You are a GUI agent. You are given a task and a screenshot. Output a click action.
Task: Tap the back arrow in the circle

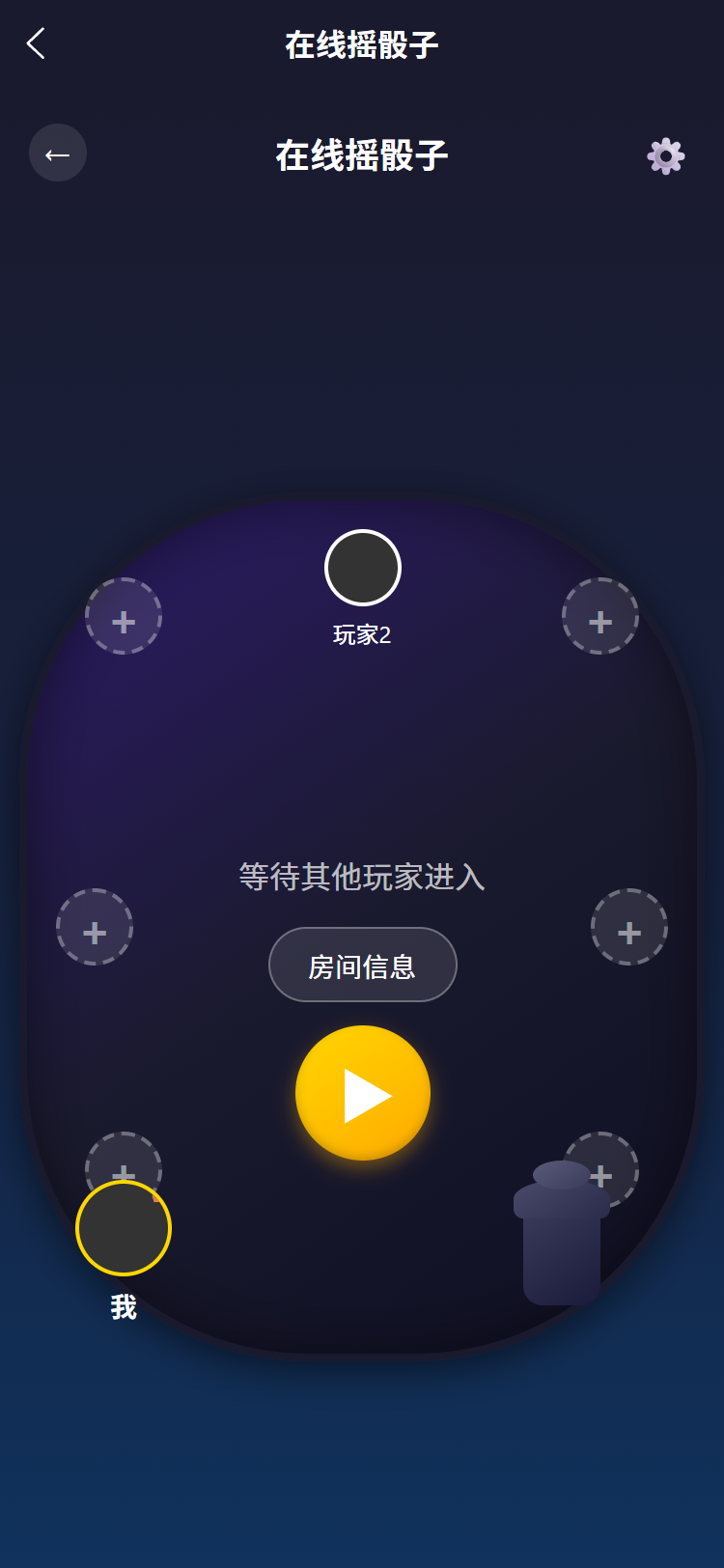click(58, 153)
